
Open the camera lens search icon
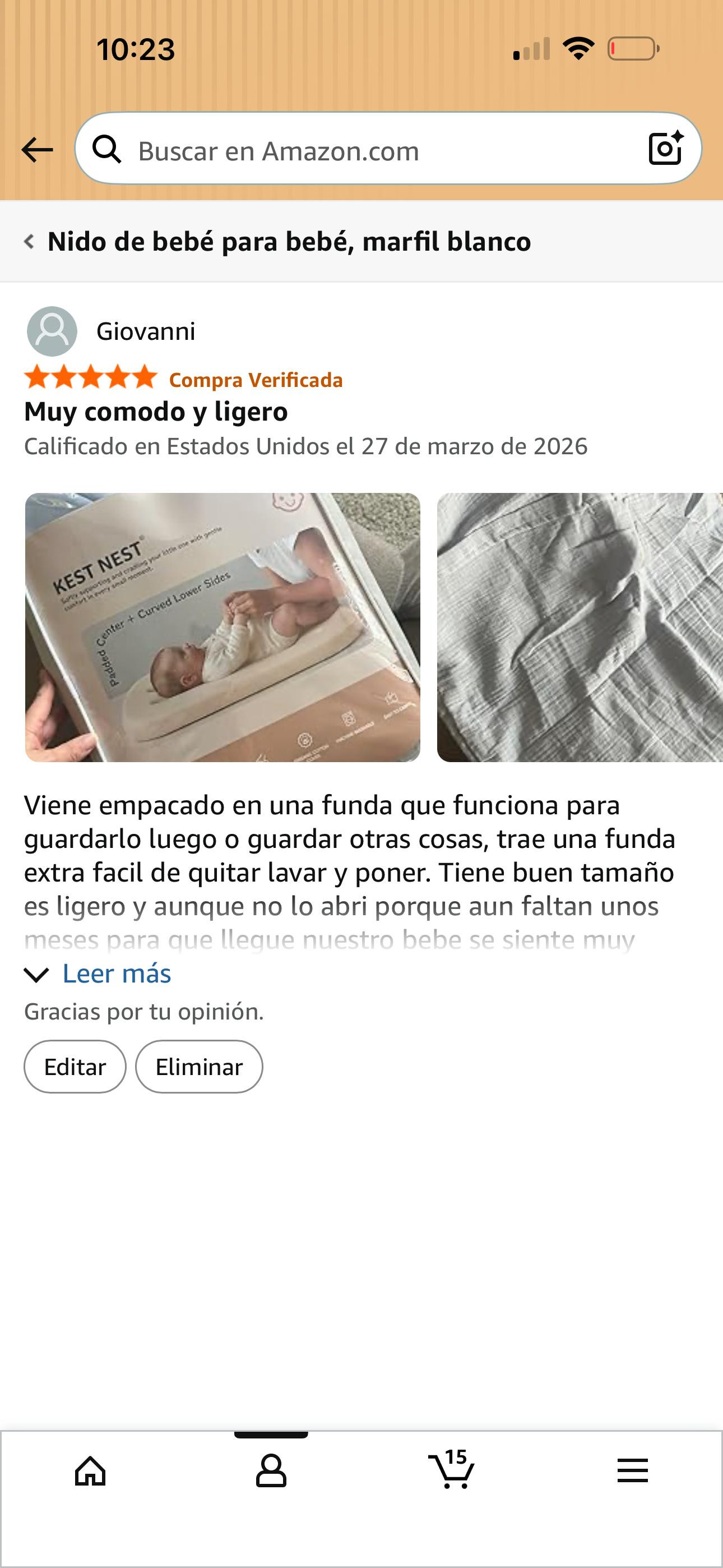(x=665, y=149)
